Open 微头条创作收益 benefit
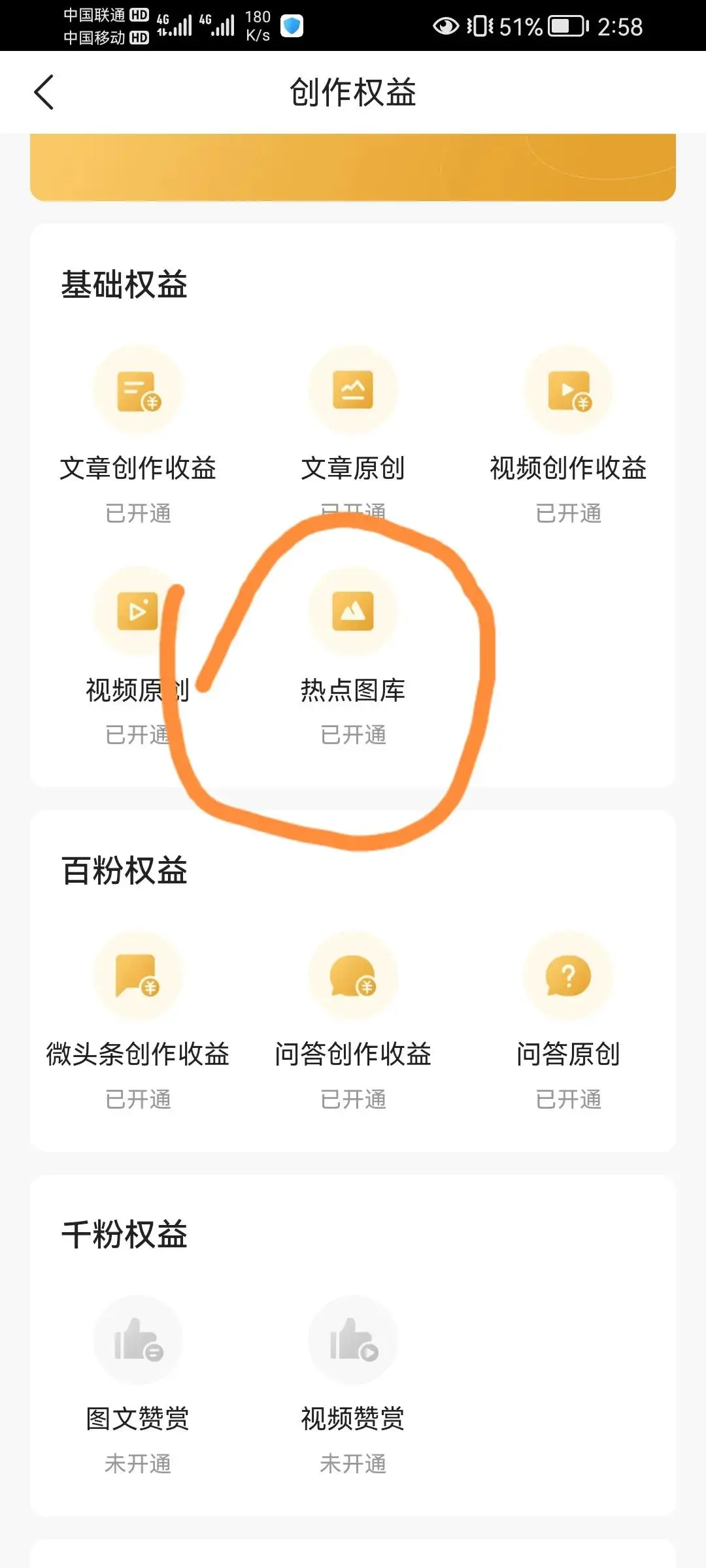Viewport: 706px width, 1568px height. click(x=138, y=977)
